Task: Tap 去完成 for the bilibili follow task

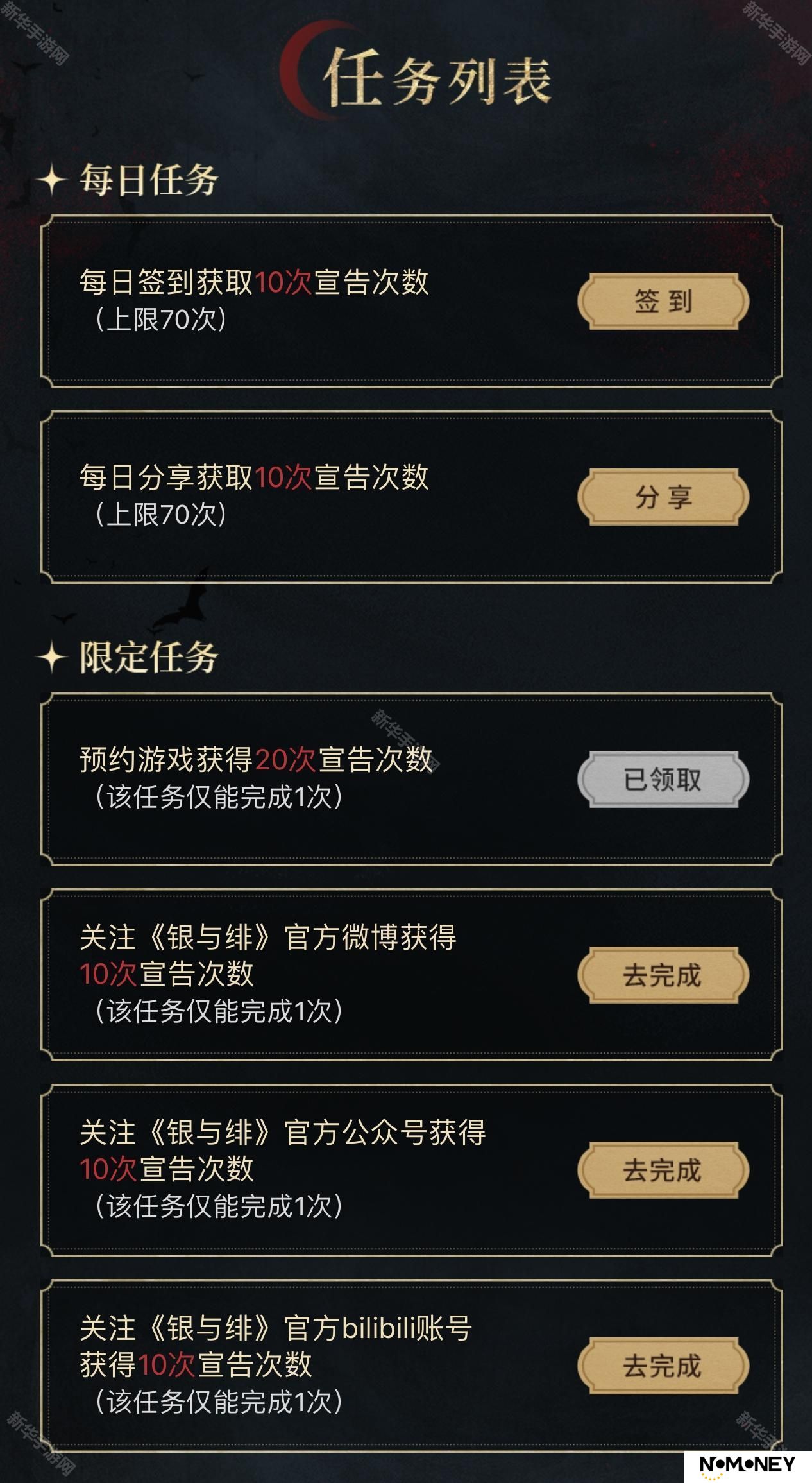Action: pos(663,1366)
